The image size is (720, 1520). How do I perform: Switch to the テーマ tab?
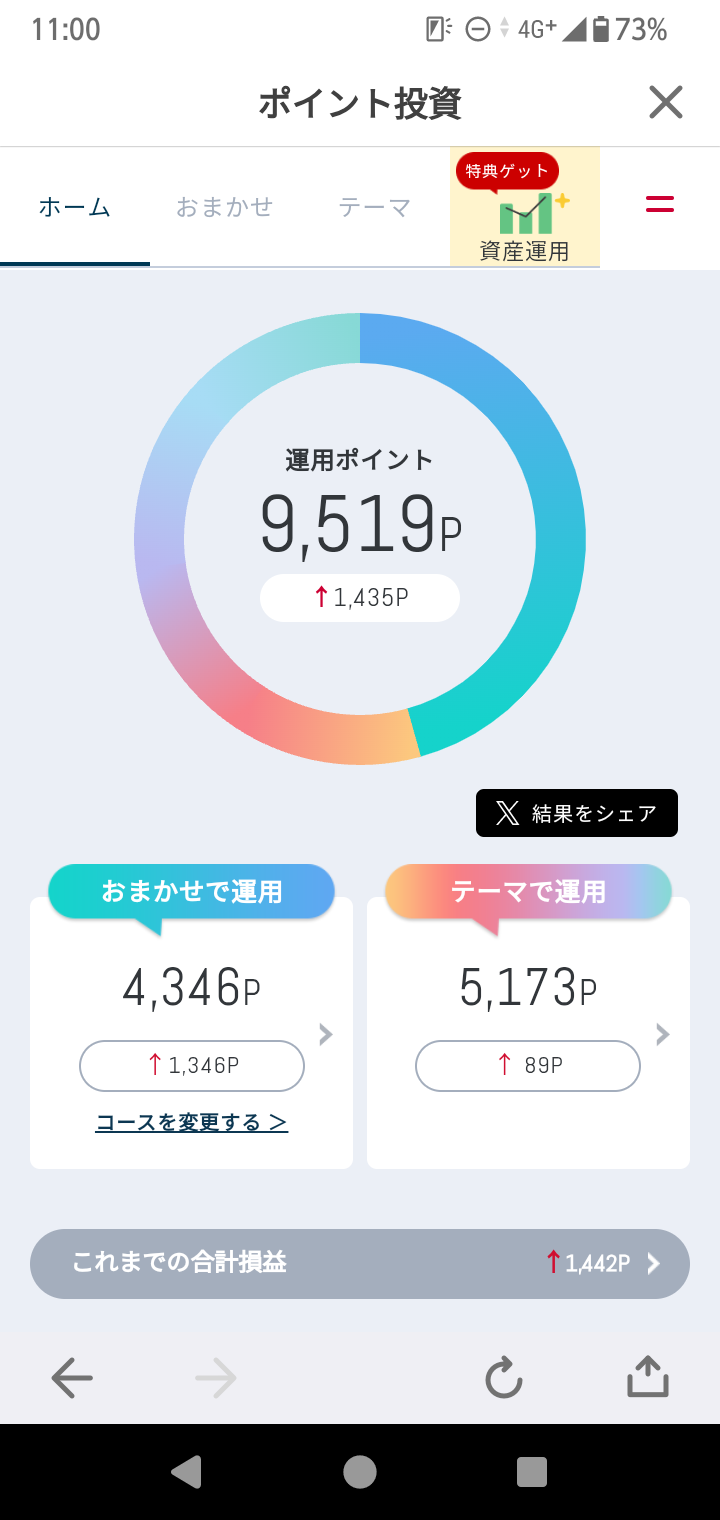click(x=375, y=207)
